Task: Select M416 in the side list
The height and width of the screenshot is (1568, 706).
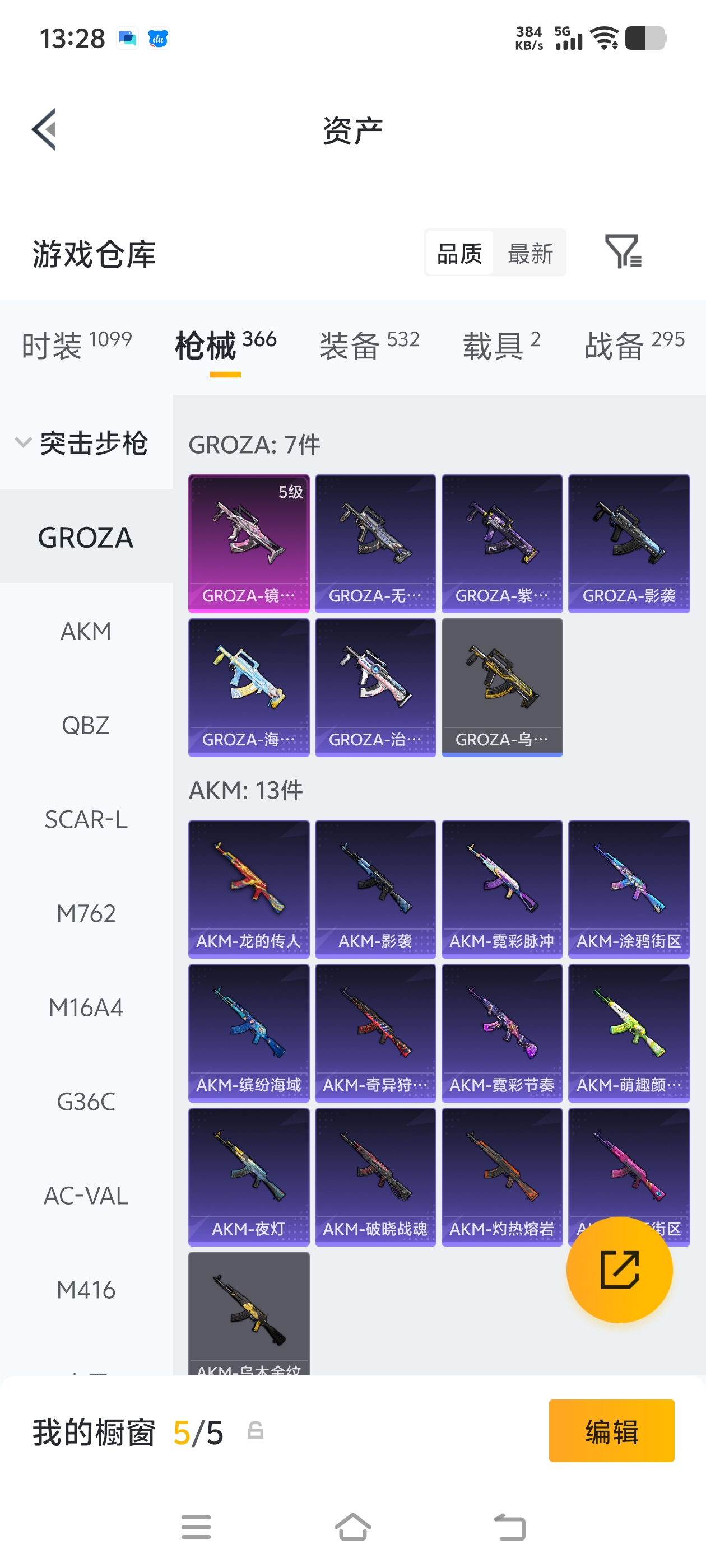Action: click(86, 1289)
